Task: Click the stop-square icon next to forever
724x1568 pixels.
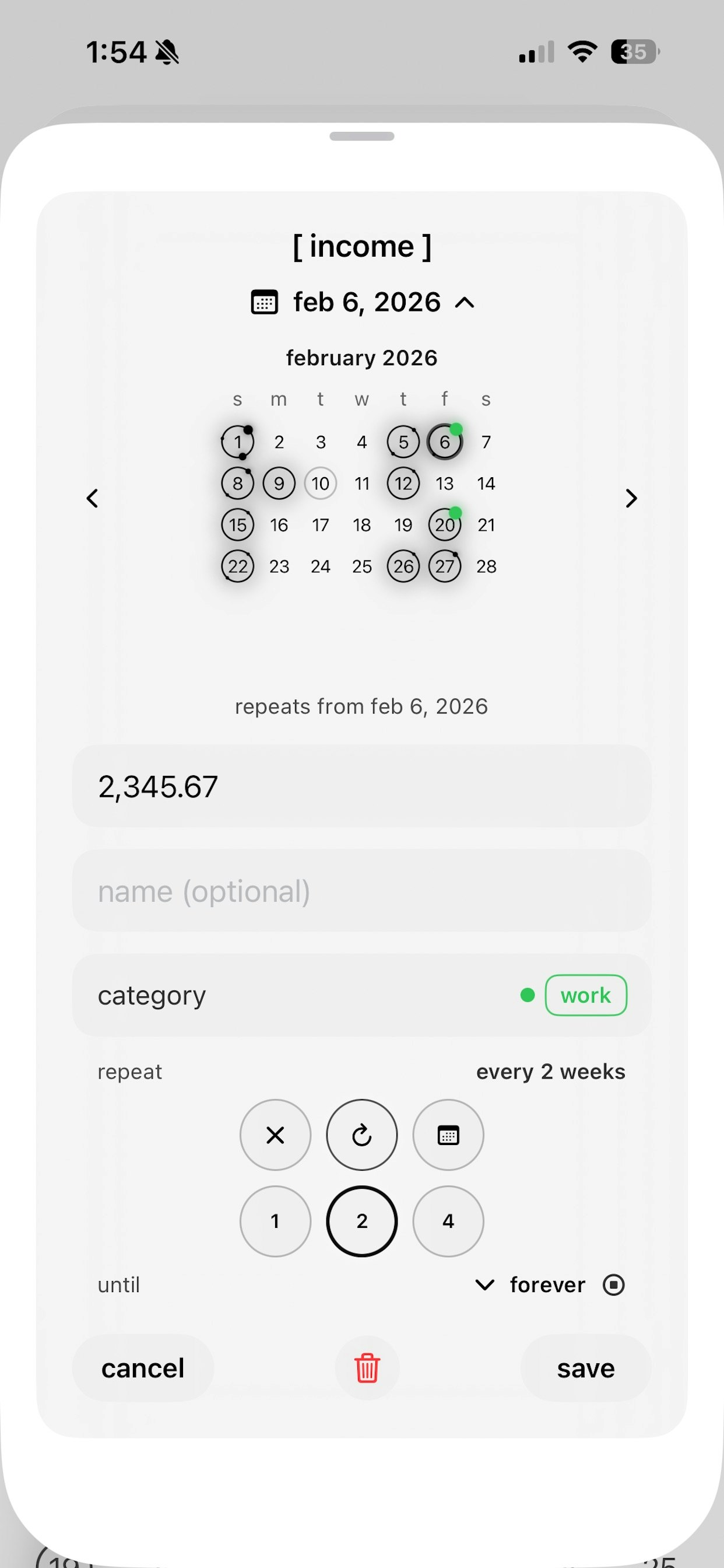Action: (614, 1284)
